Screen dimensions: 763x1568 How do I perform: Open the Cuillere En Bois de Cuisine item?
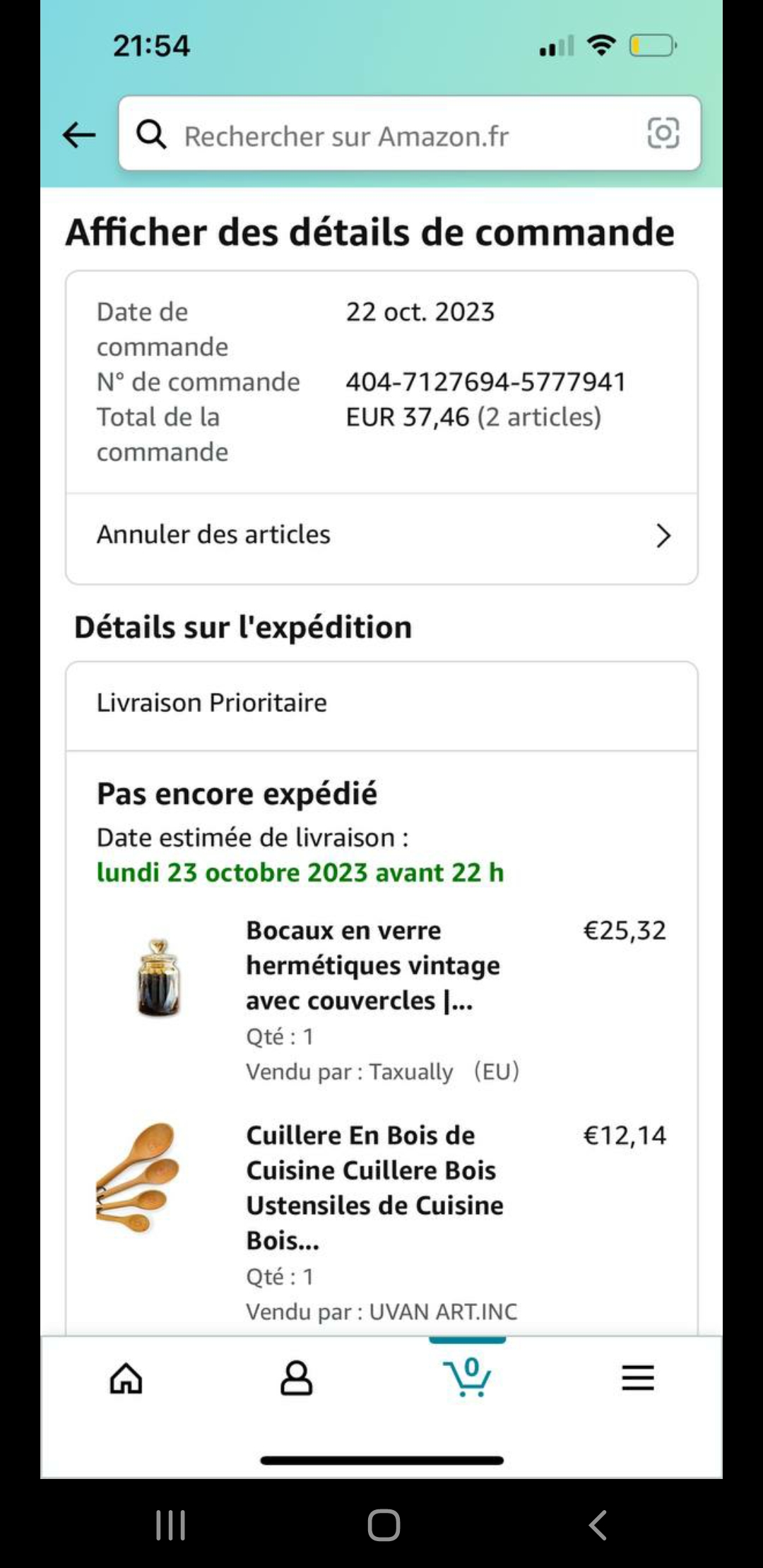point(374,1187)
